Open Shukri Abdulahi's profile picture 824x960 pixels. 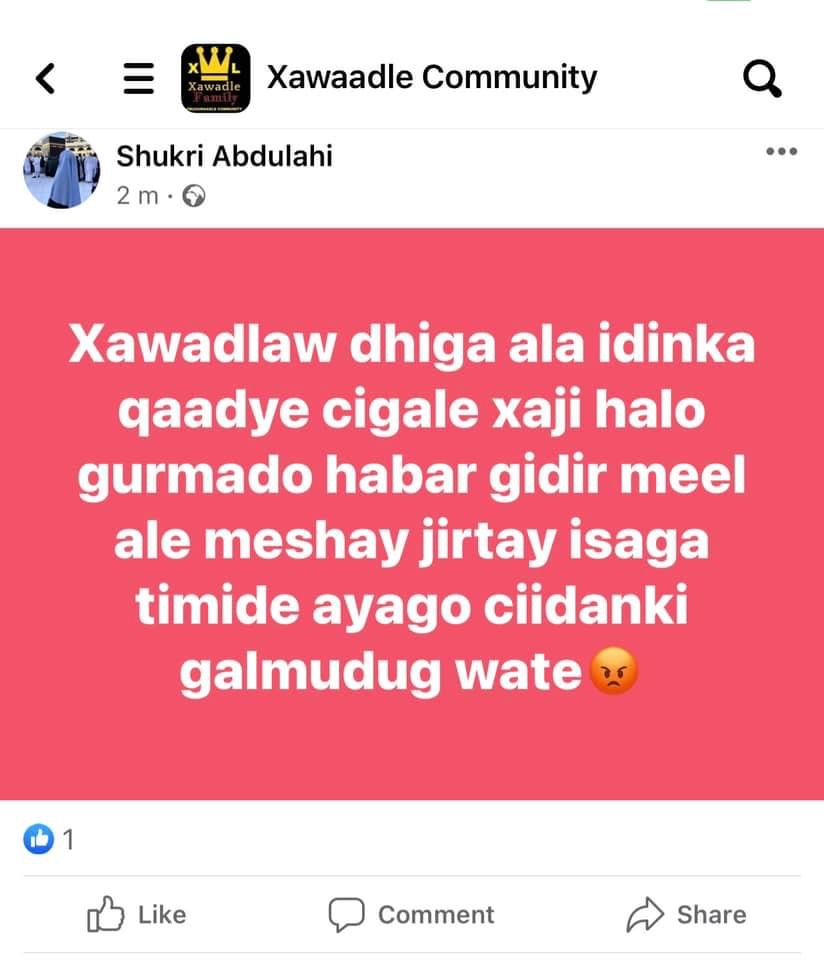coord(61,169)
